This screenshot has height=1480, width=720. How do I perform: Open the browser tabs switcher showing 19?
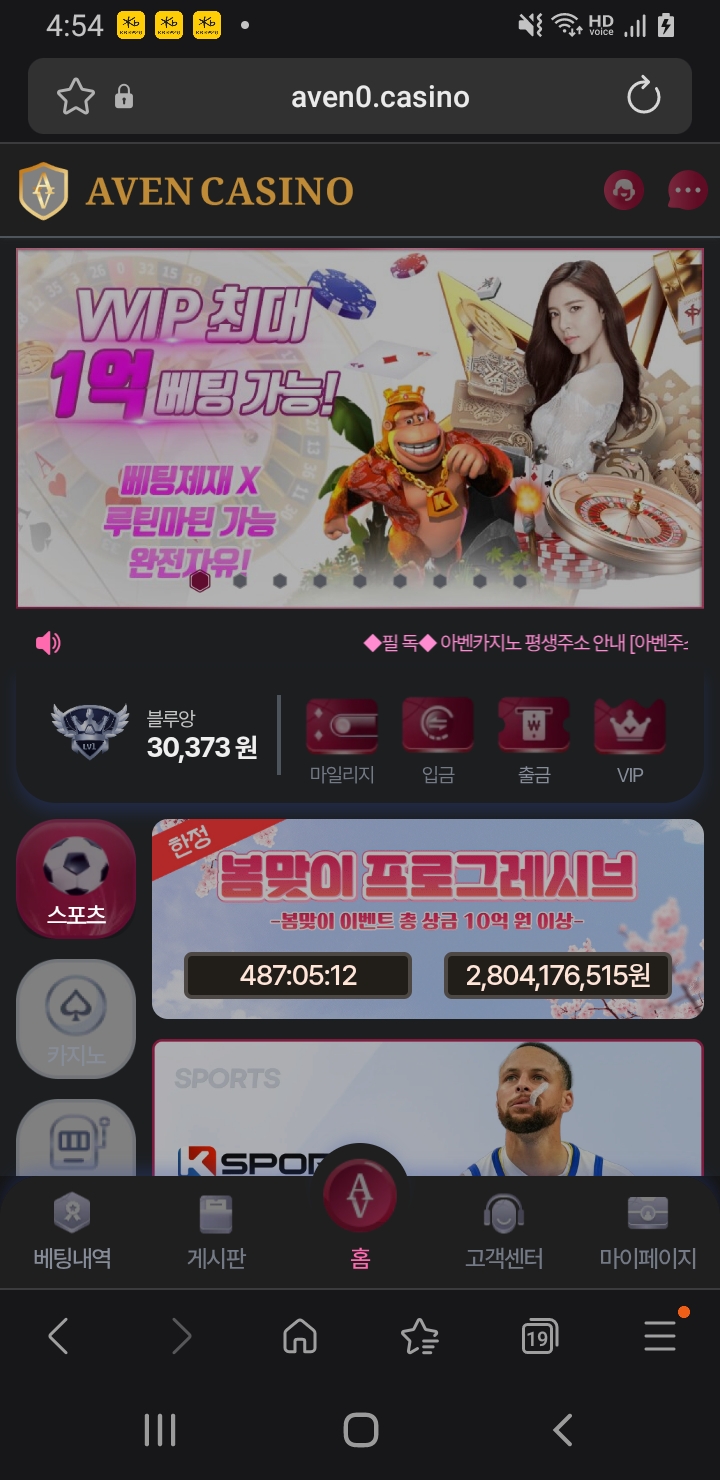coord(540,1336)
